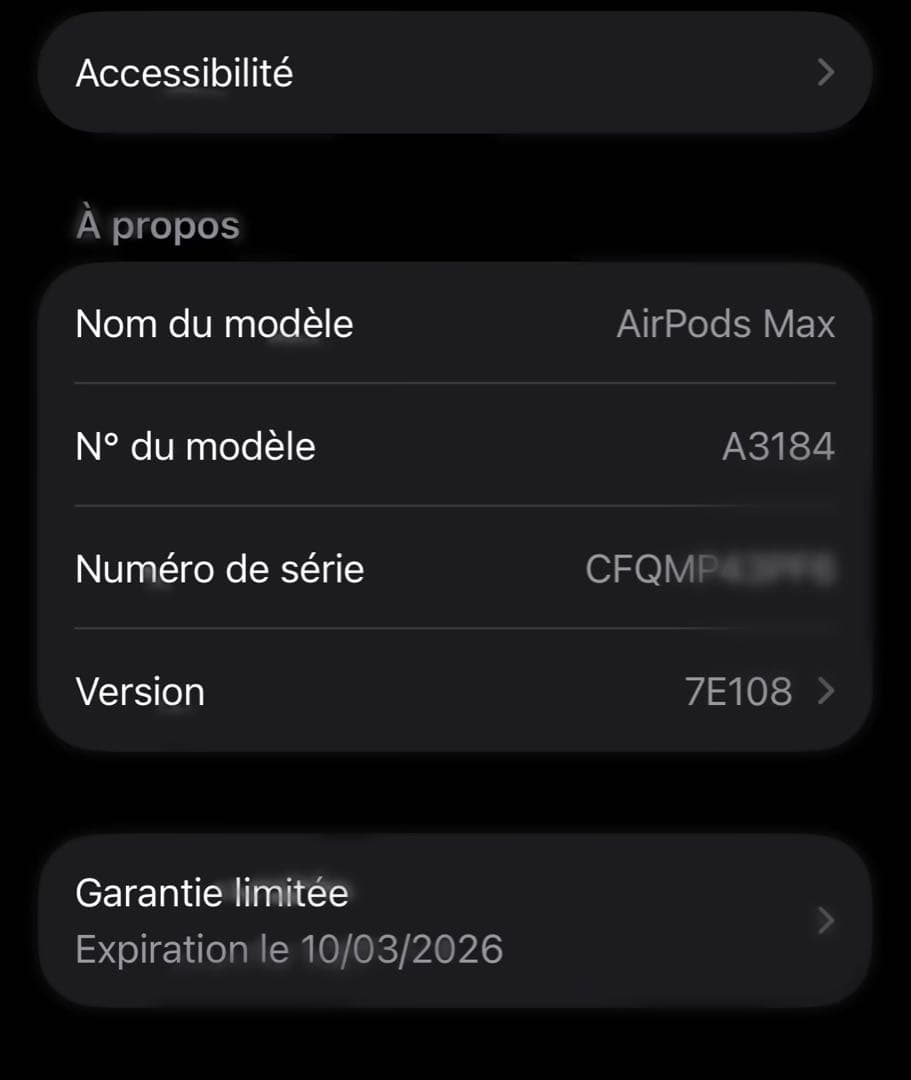Click the À propos section header

(158, 225)
